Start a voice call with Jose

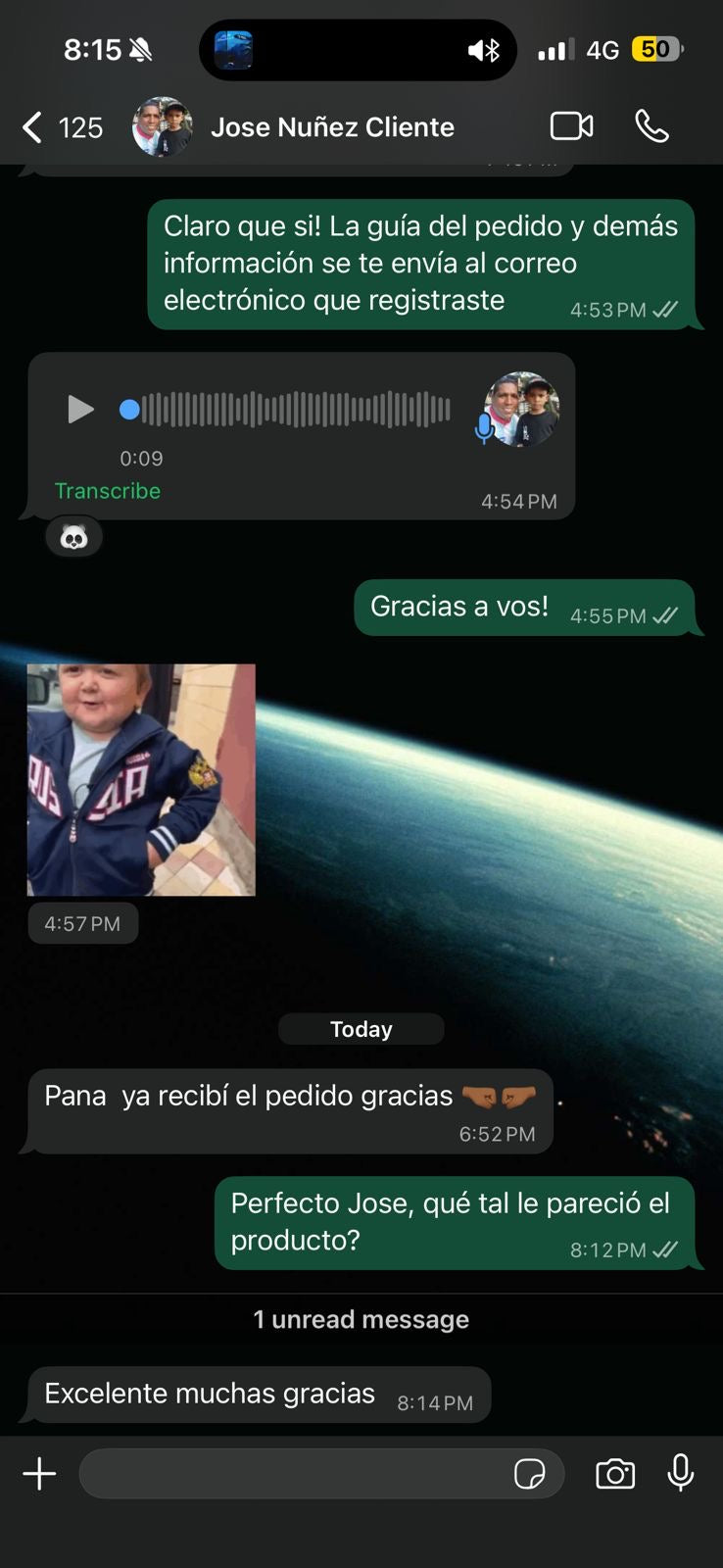pyautogui.click(x=651, y=126)
